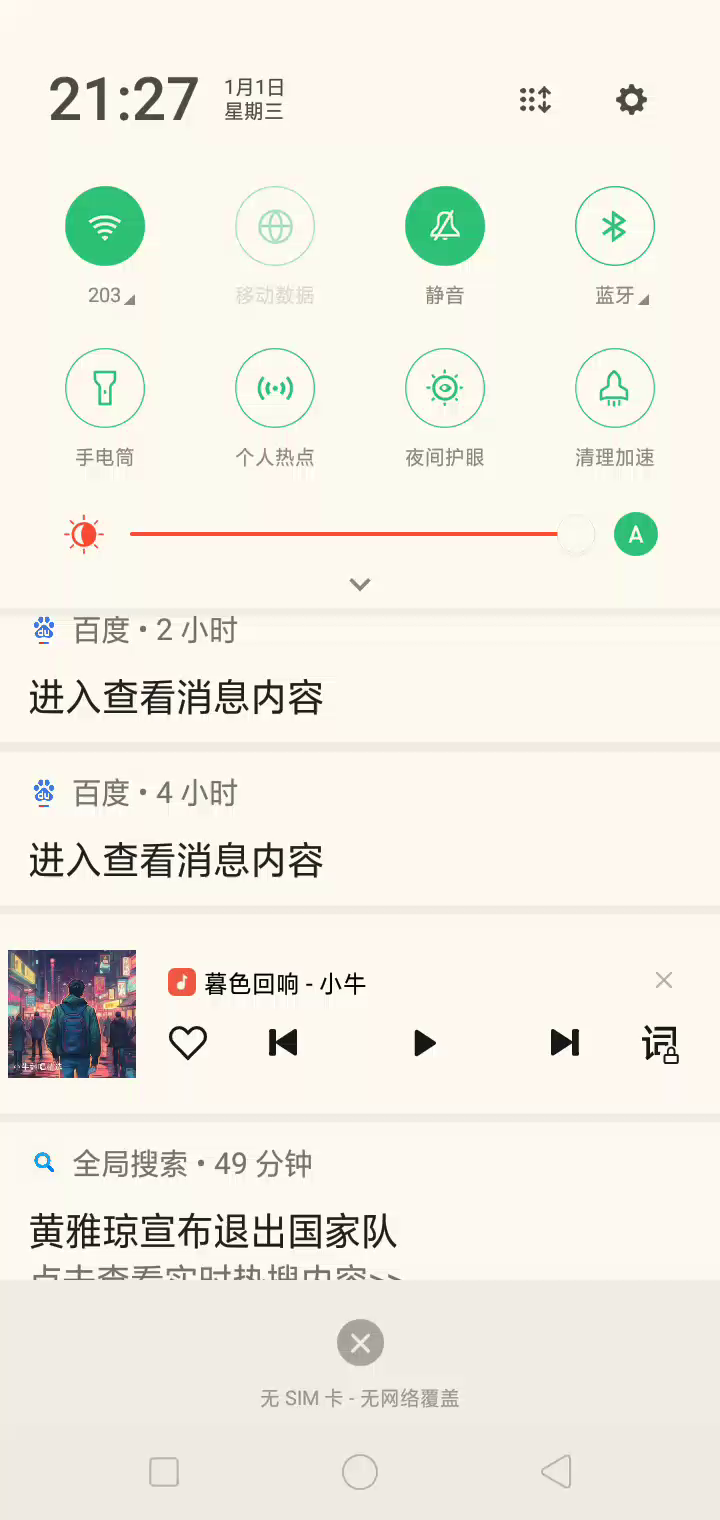Toggle the lyrics lock icon

pyautogui.click(x=660, y=1044)
